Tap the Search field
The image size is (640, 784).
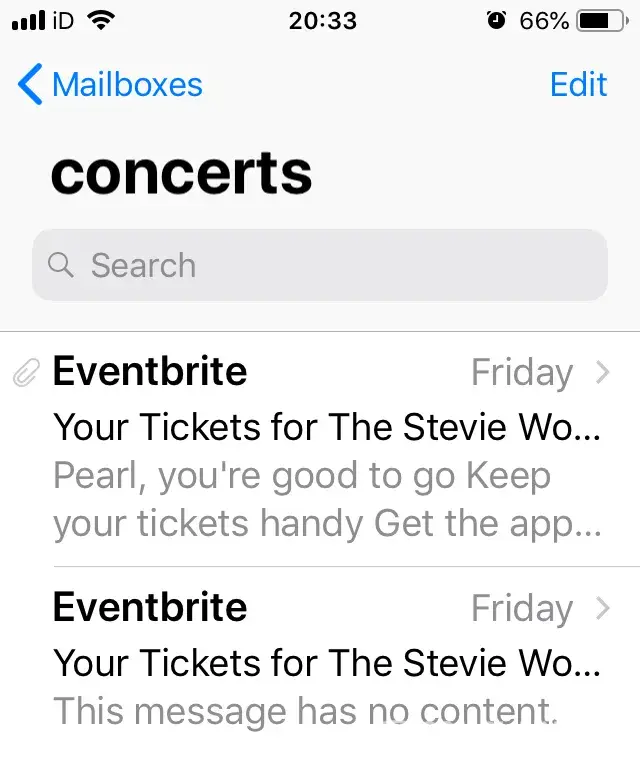click(320, 265)
